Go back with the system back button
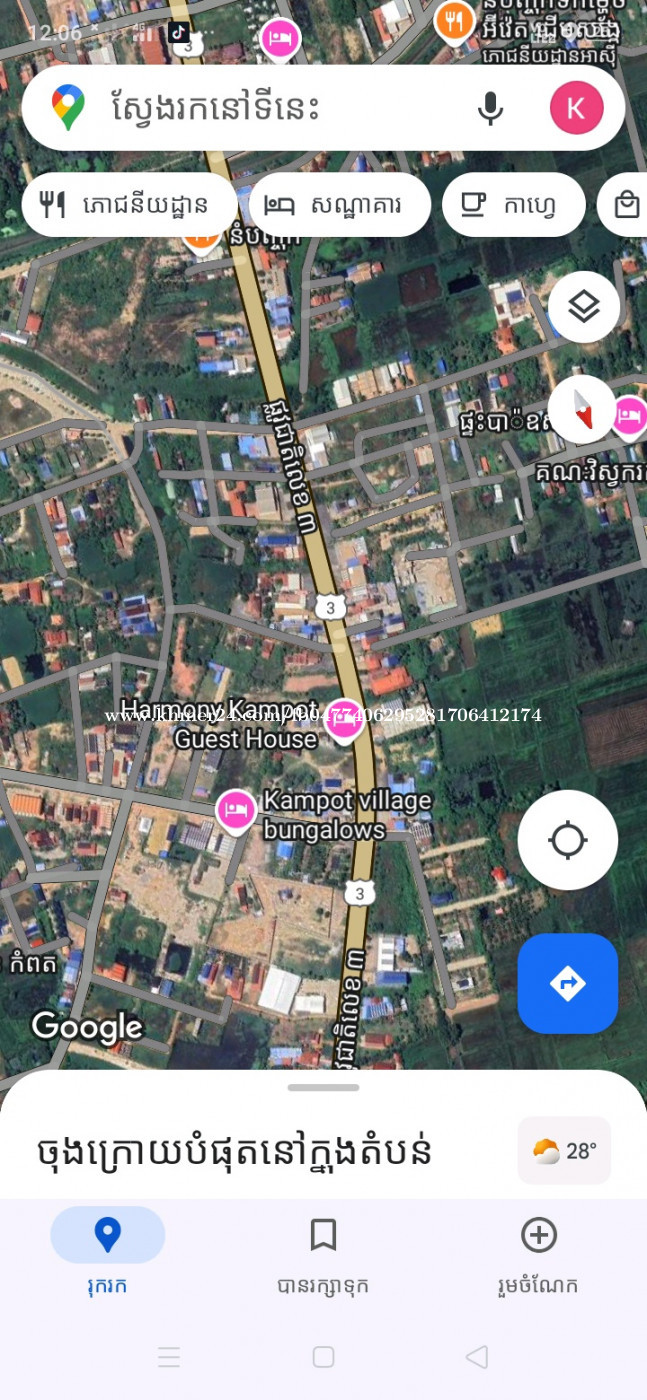The height and width of the screenshot is (1400, 647). click(477, 1357)
